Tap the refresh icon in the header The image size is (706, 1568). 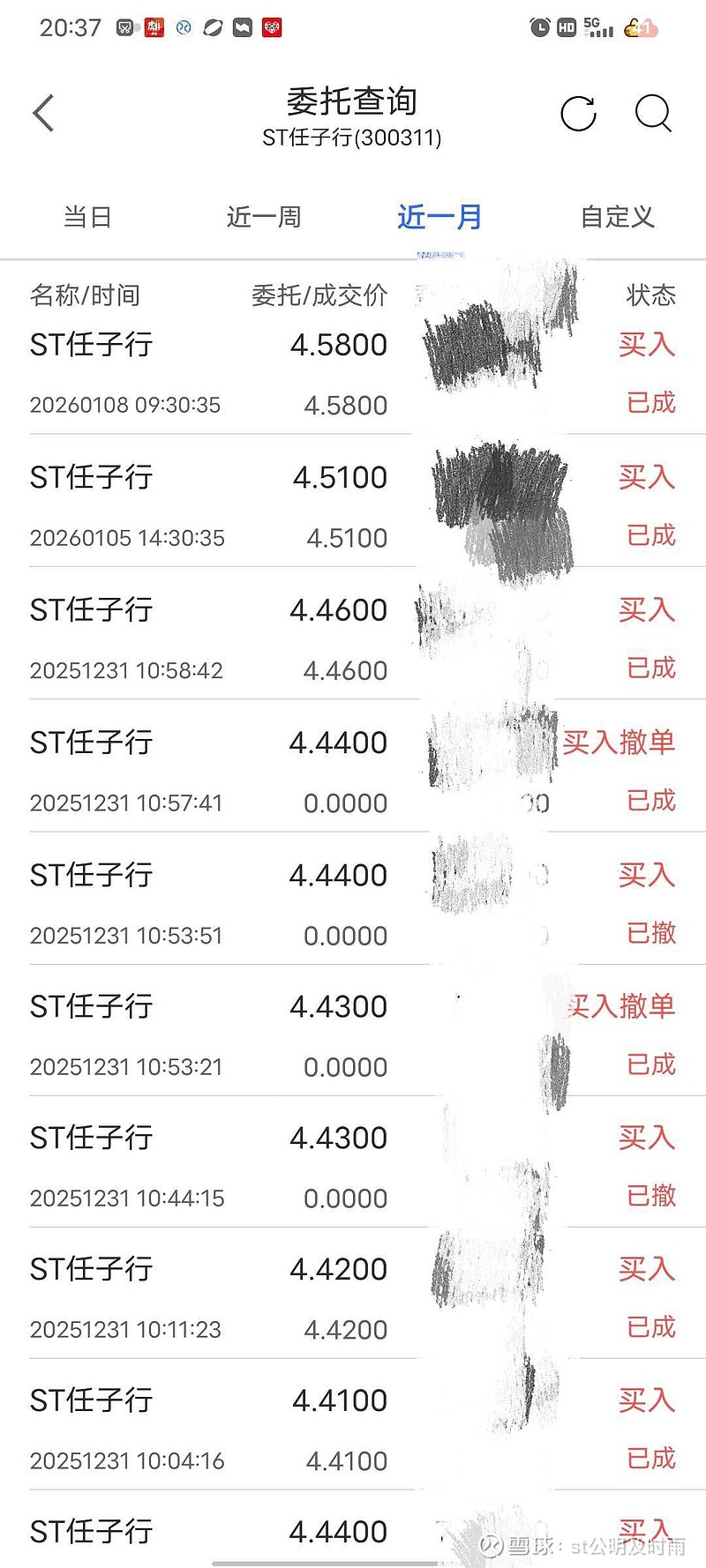coord(579,113)
